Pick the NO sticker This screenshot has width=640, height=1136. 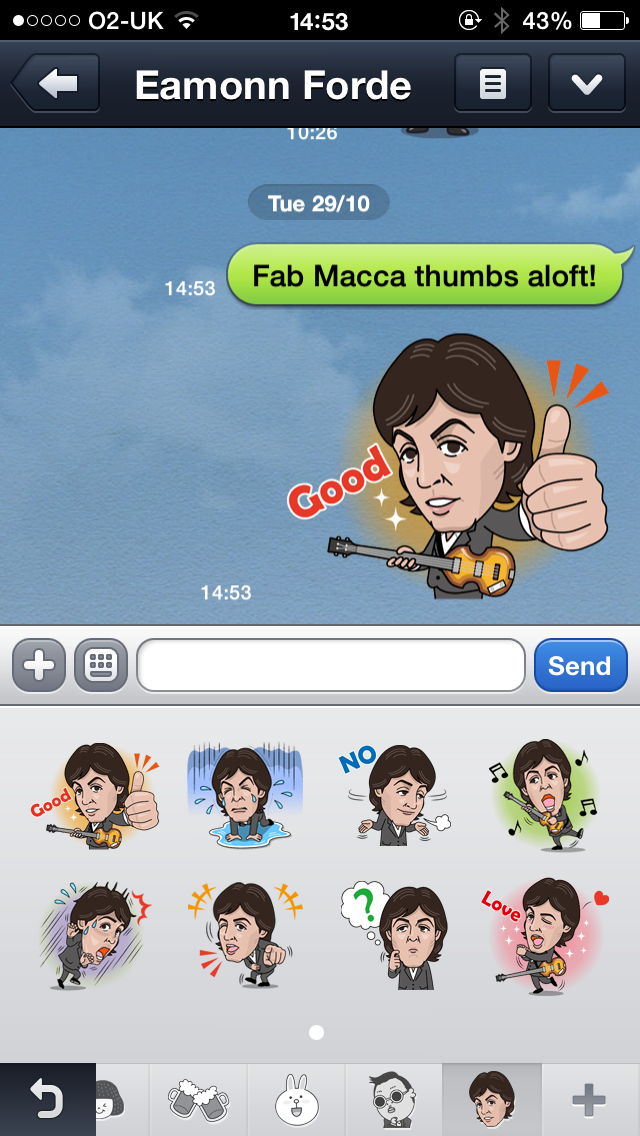[x=396, y=795]
